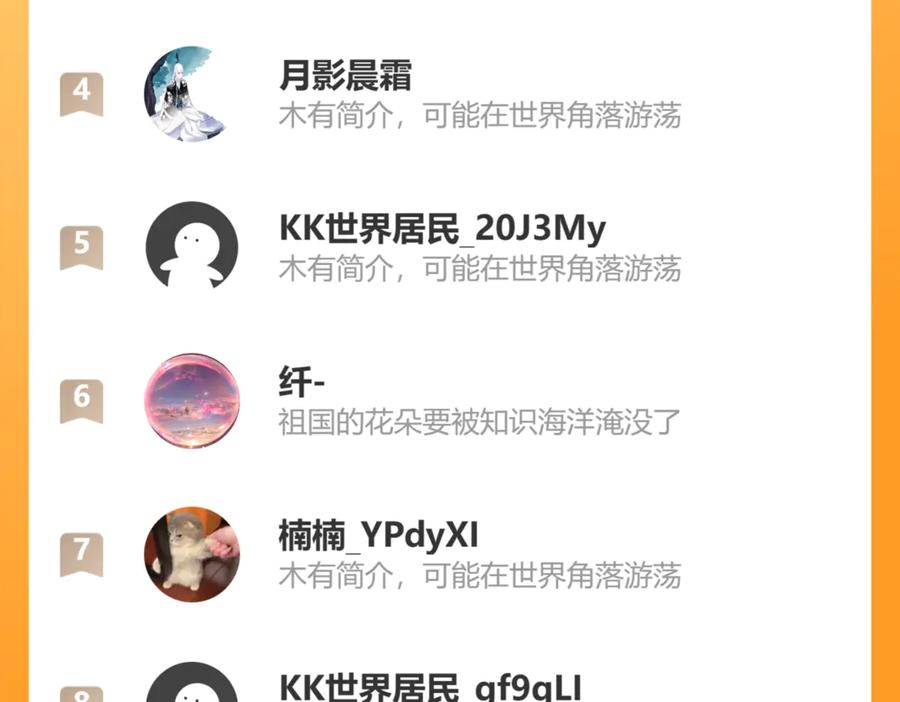Open KK世界居民_gf9gLI's row
900x702 pixels.
(430, 686)
